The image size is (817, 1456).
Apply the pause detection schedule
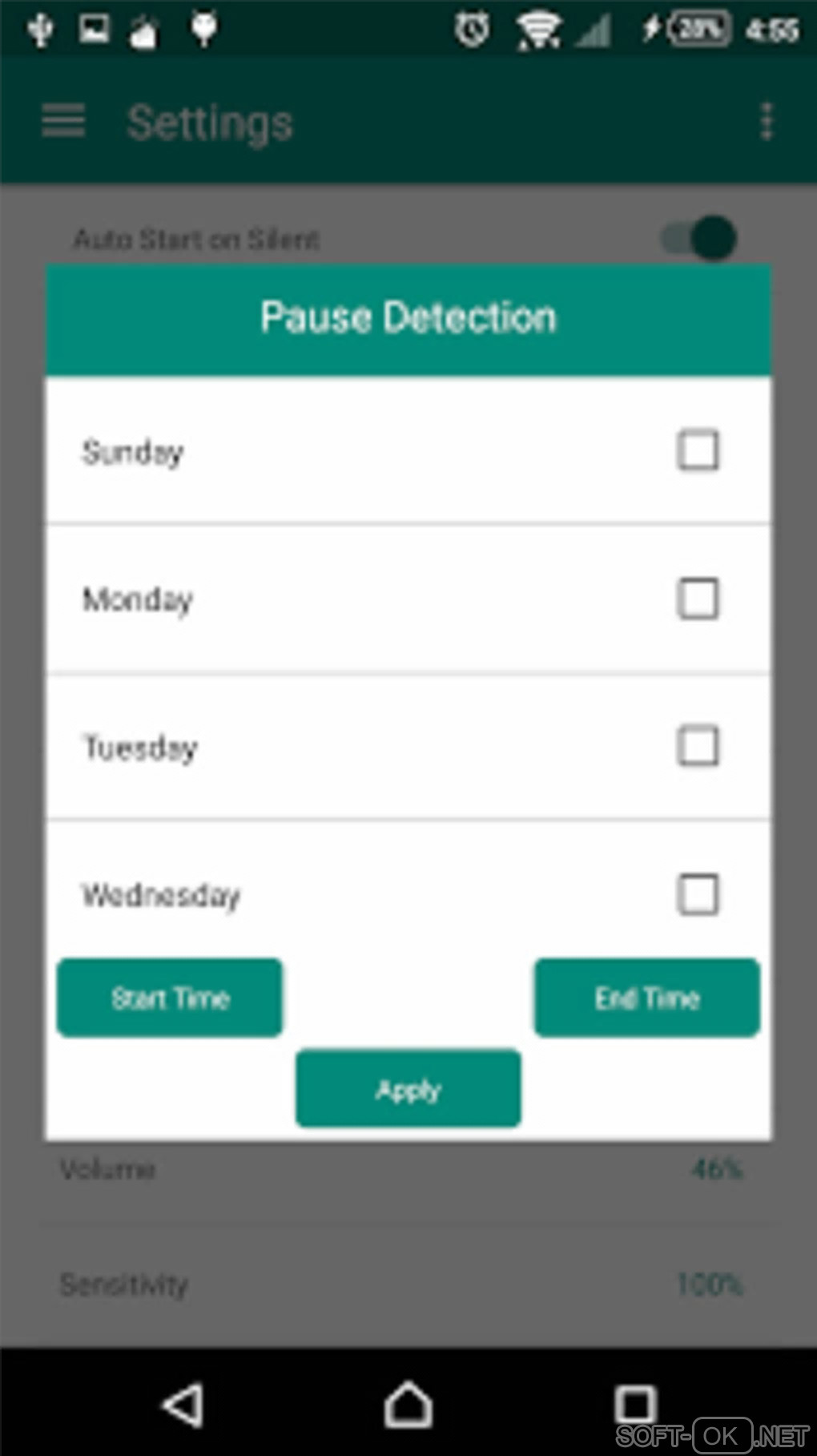(408, 1089)
